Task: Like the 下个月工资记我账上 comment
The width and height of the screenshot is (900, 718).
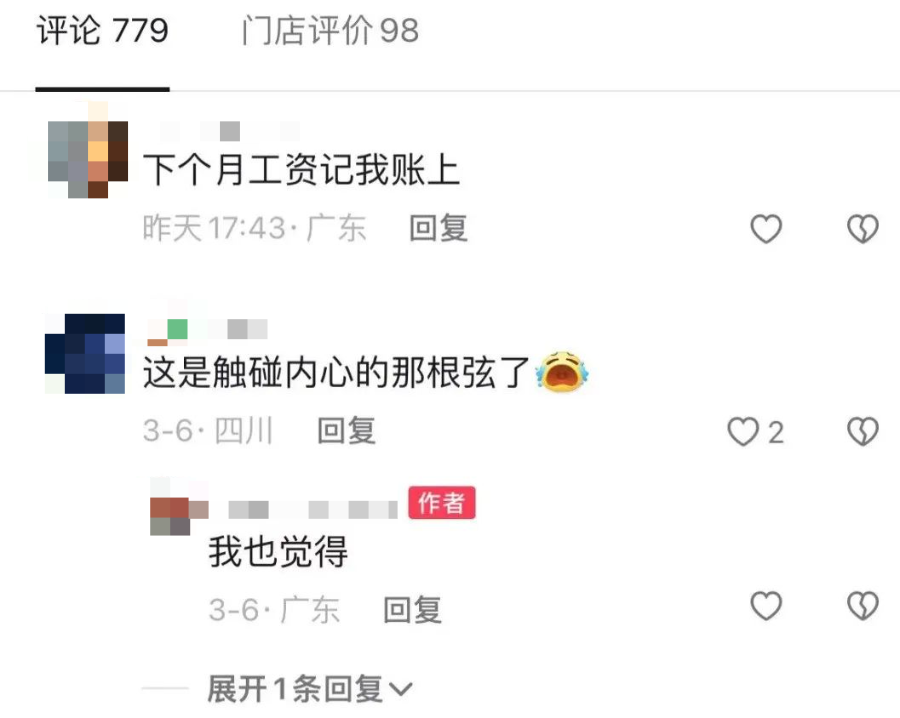Action: [x=766, y=228]
